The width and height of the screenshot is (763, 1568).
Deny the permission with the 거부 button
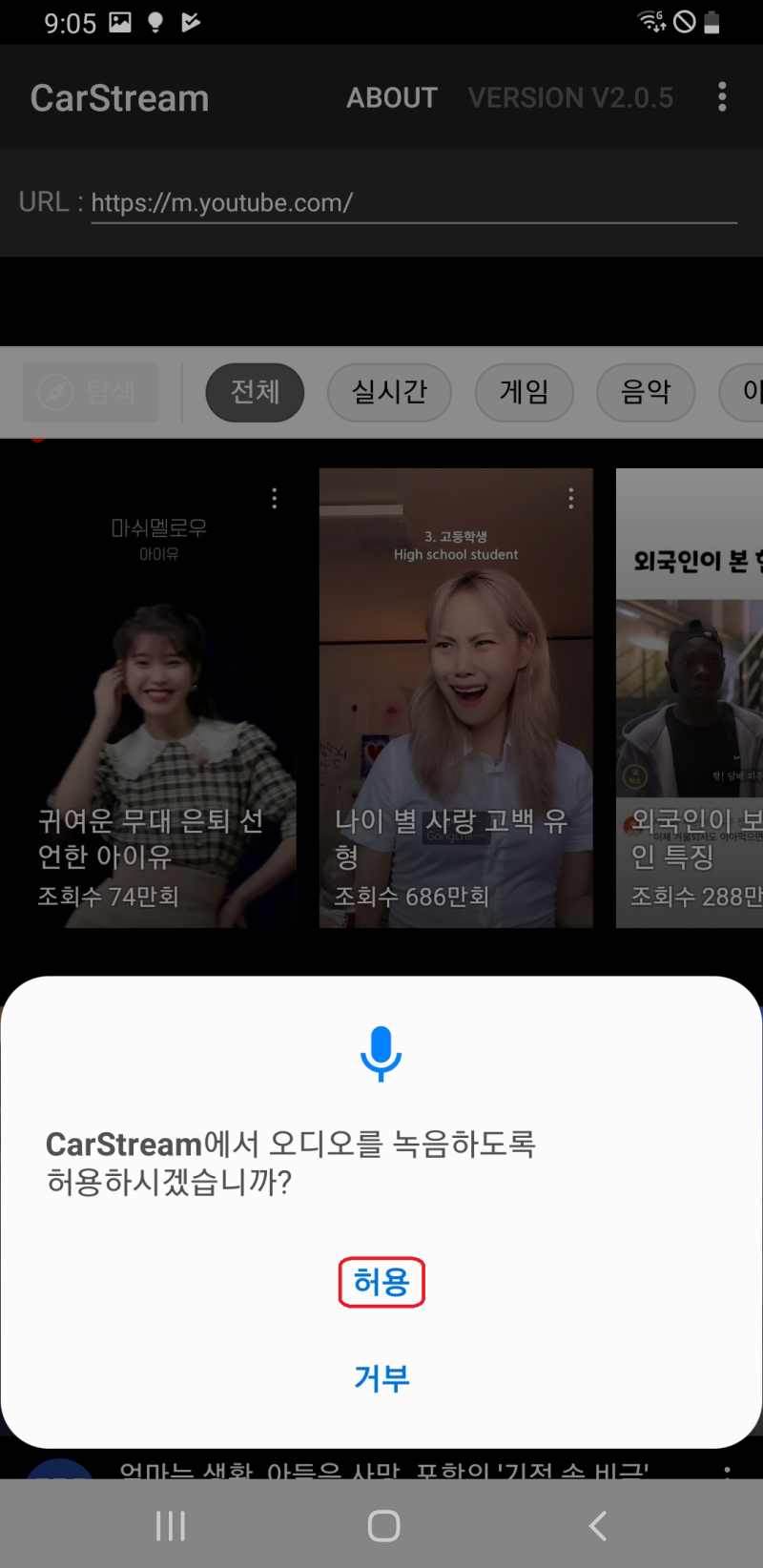click(381, 1377)
